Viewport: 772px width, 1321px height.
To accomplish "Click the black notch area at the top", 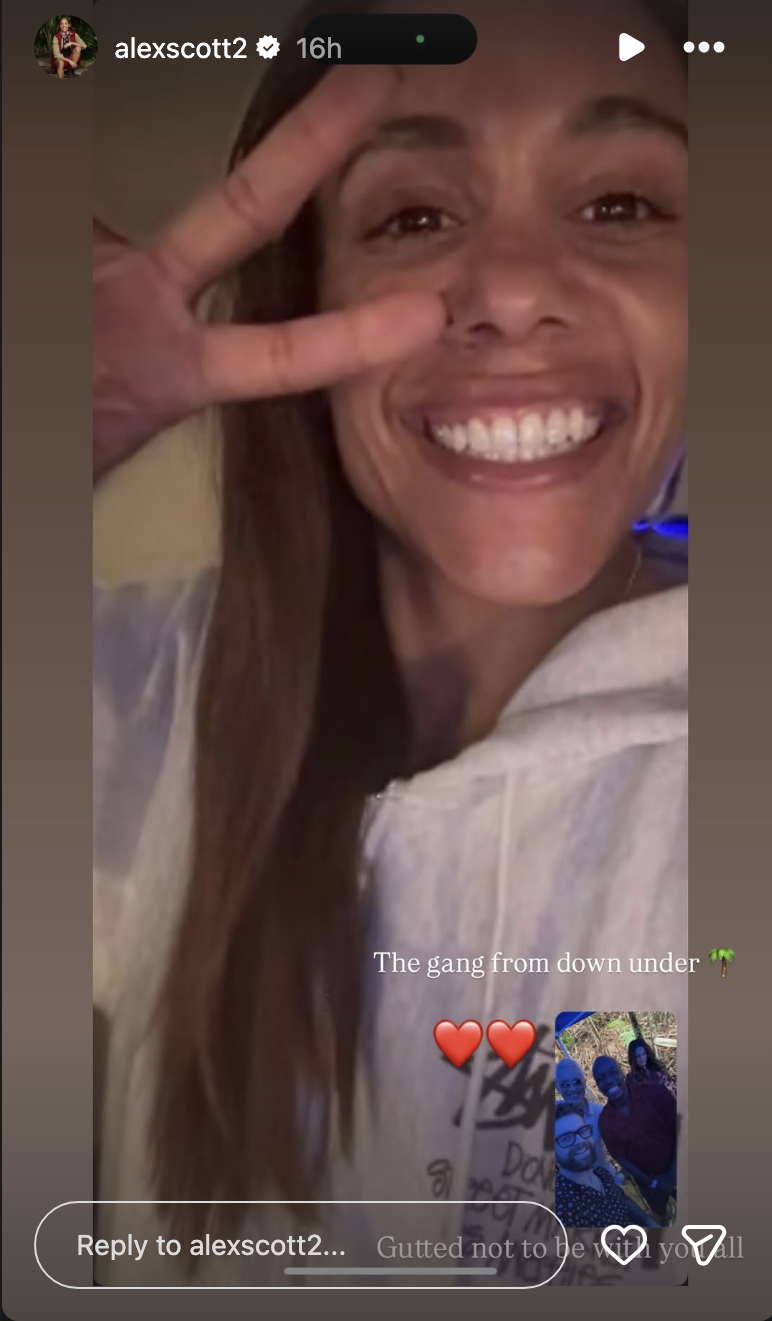I will pyautogui.click(x=390, y=38).
